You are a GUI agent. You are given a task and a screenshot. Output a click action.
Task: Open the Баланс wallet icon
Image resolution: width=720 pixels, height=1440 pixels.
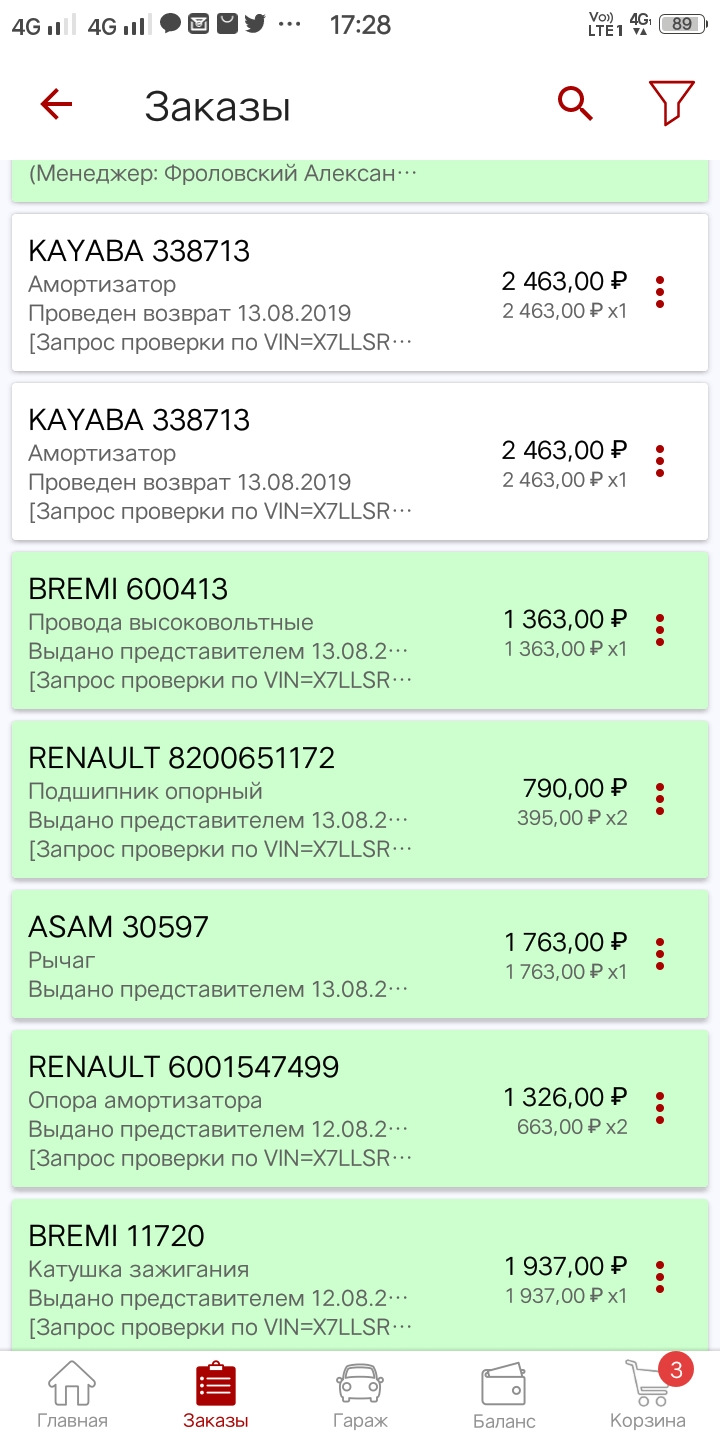click(504, 1383)
